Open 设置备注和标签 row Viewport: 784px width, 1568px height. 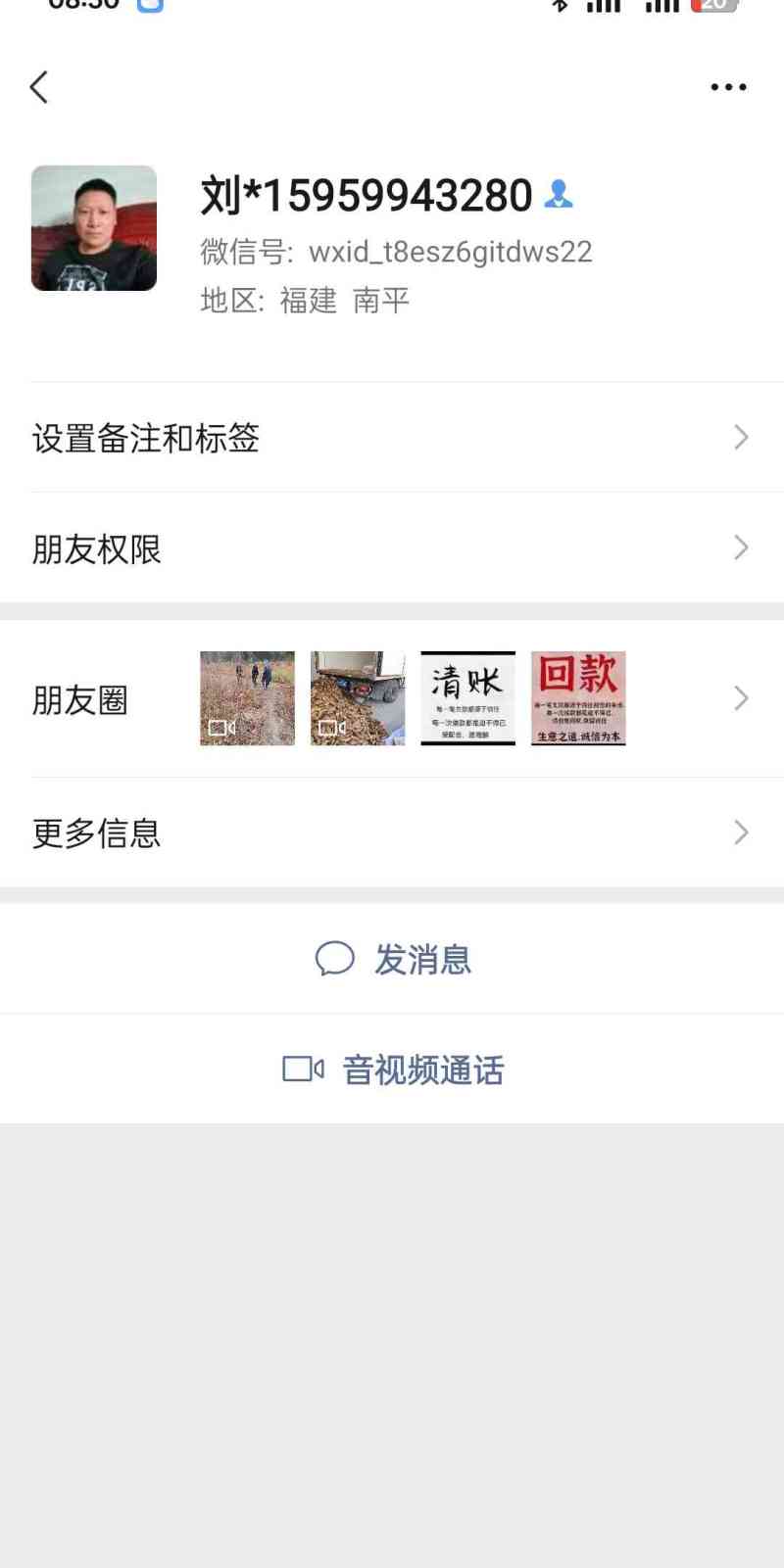point(392,438)
